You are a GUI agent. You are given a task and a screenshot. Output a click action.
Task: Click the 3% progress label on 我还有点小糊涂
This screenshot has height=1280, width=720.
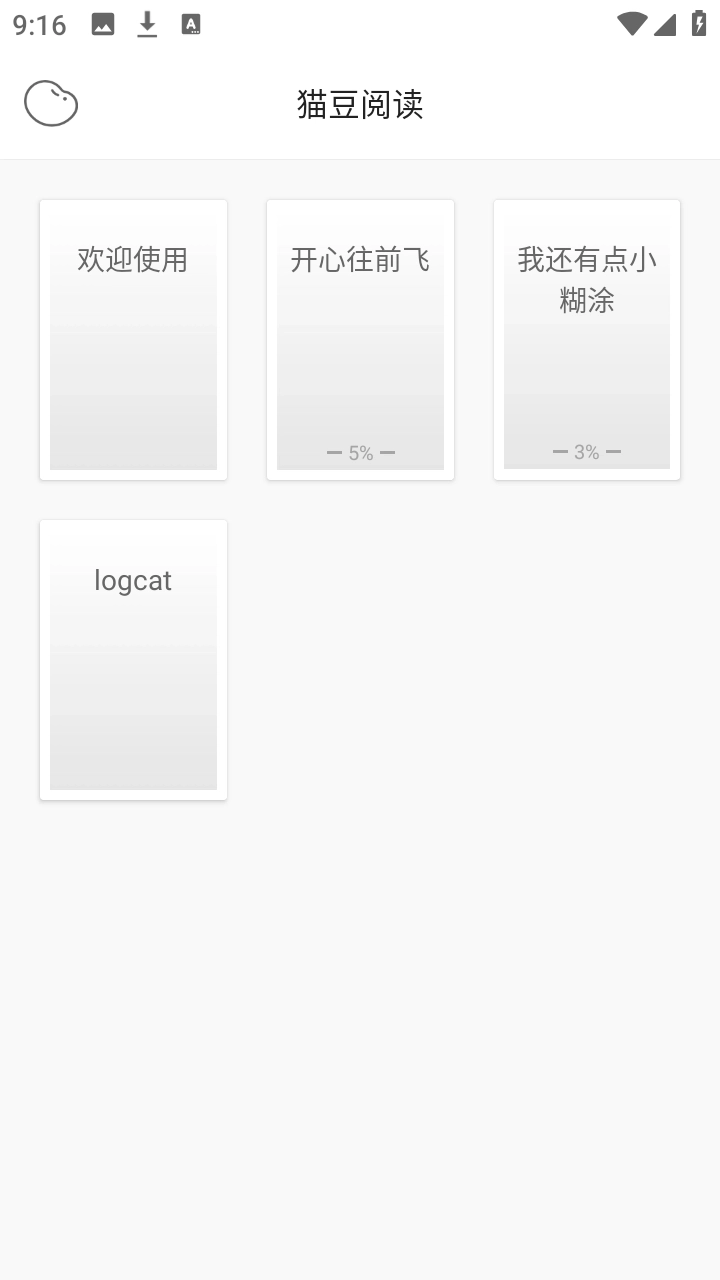point(586,451)
